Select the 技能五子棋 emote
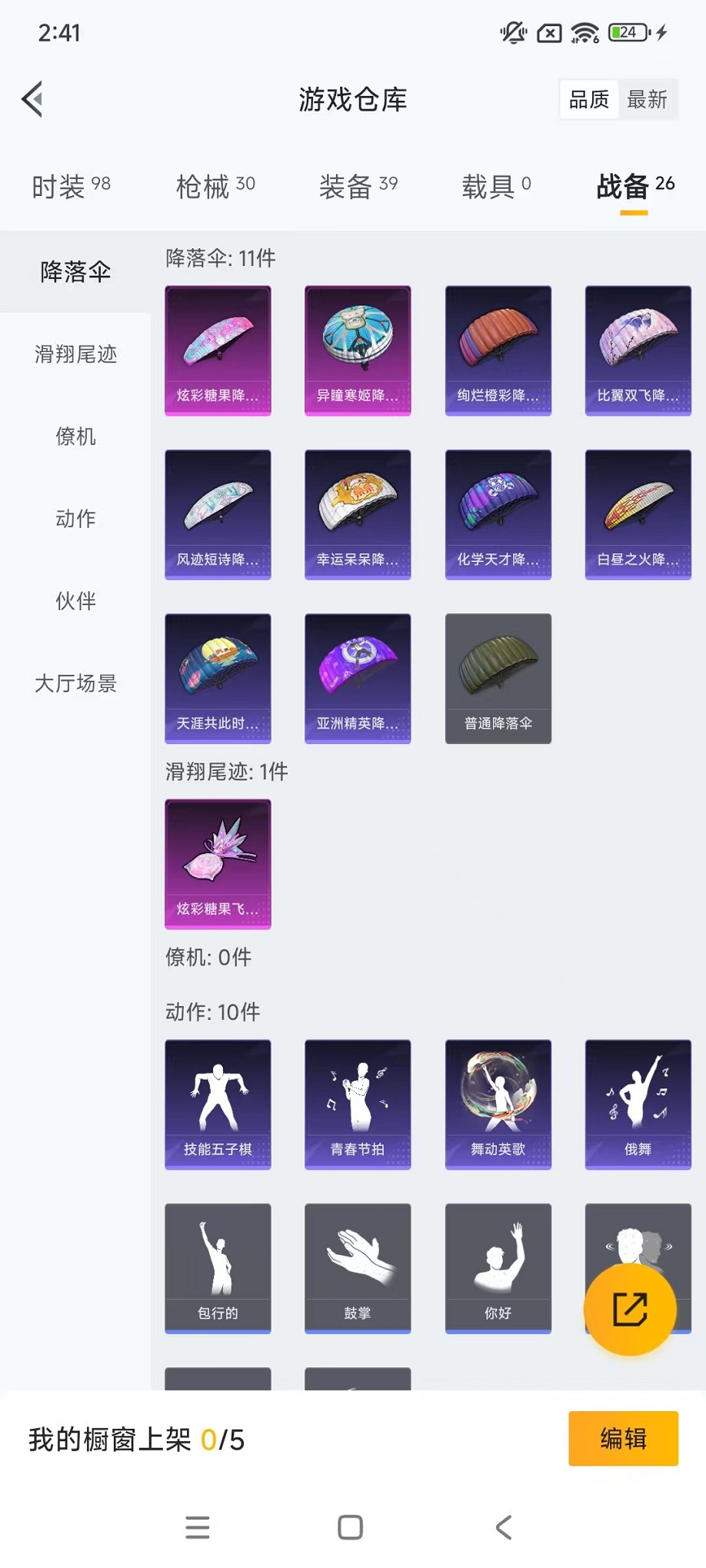 (x=218, y=1105)
